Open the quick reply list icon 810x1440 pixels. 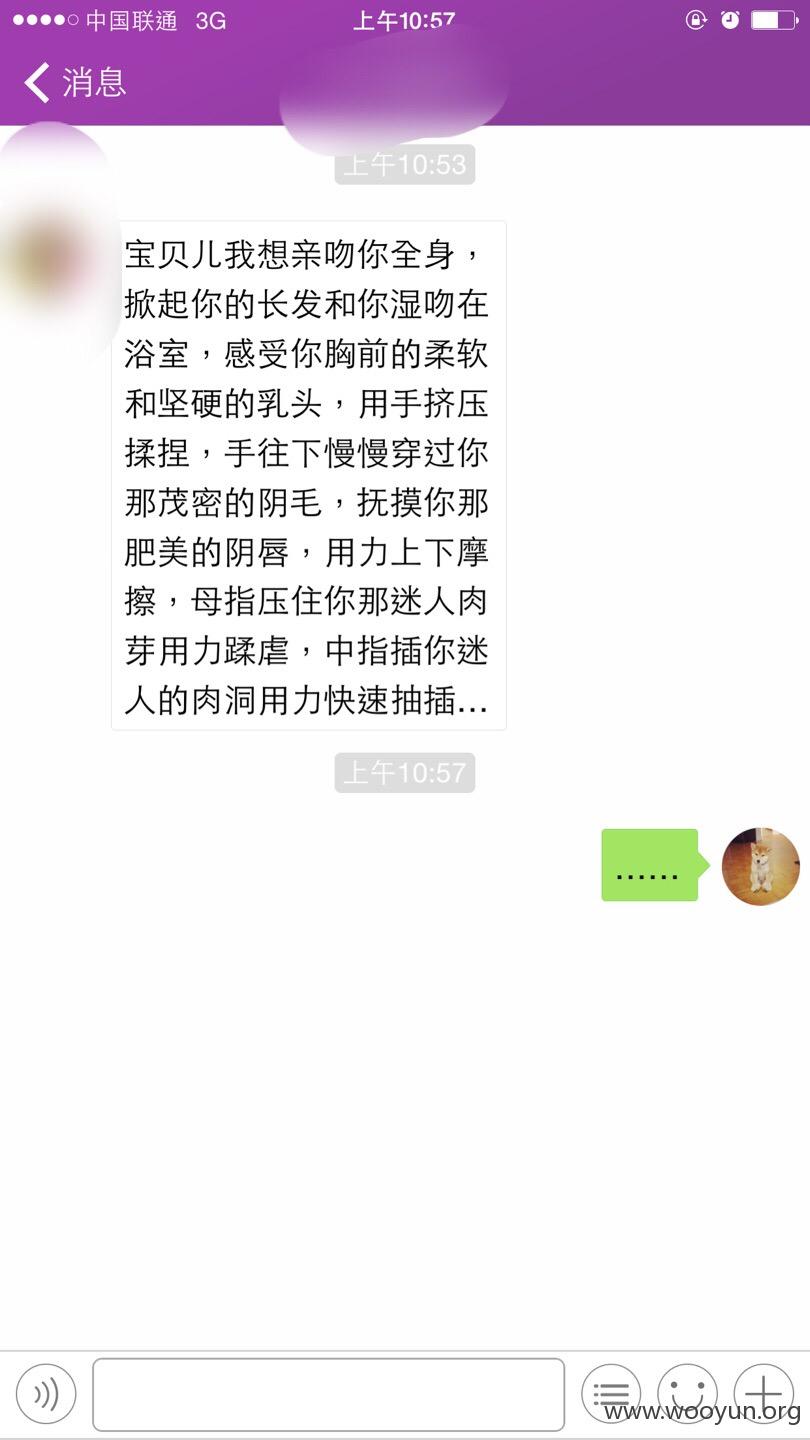611,1394
